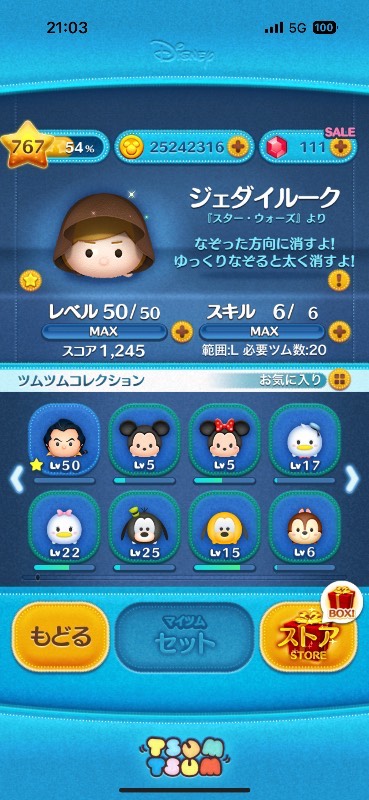The image size is (369, 800).
Task: Add coins with the plus button
Action: click(x=237, y=148)
